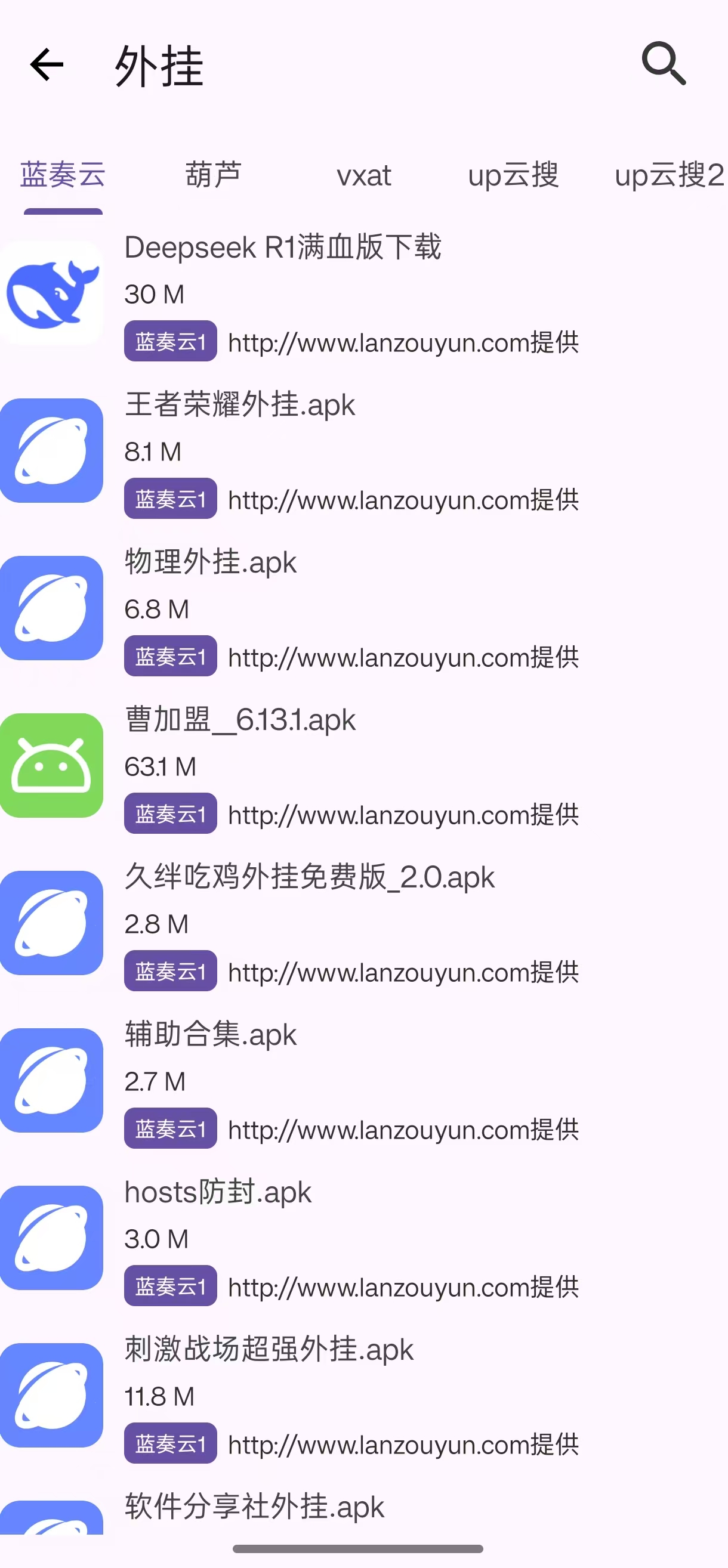Click the planet icon beside 刺激战场超强外挂.apk

[52, 1396]
